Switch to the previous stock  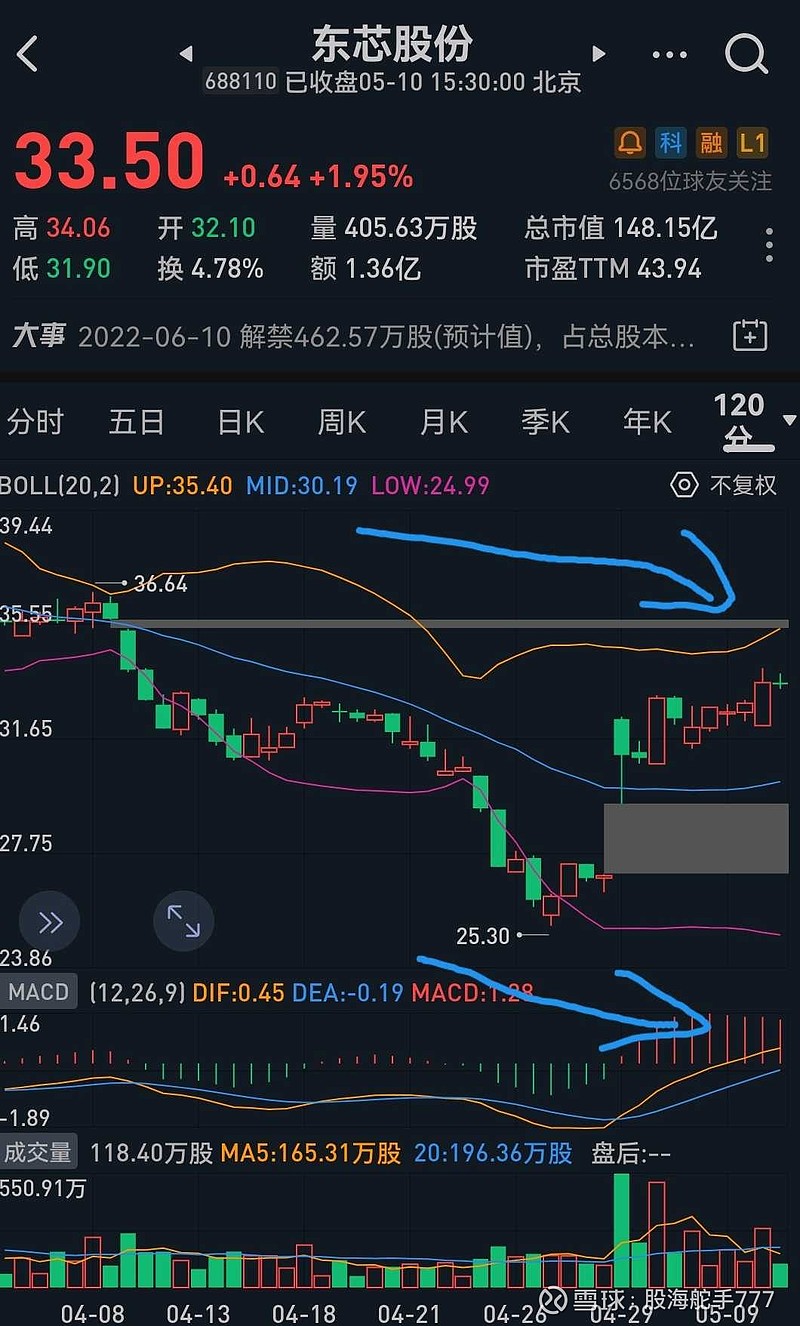(185, 53)
